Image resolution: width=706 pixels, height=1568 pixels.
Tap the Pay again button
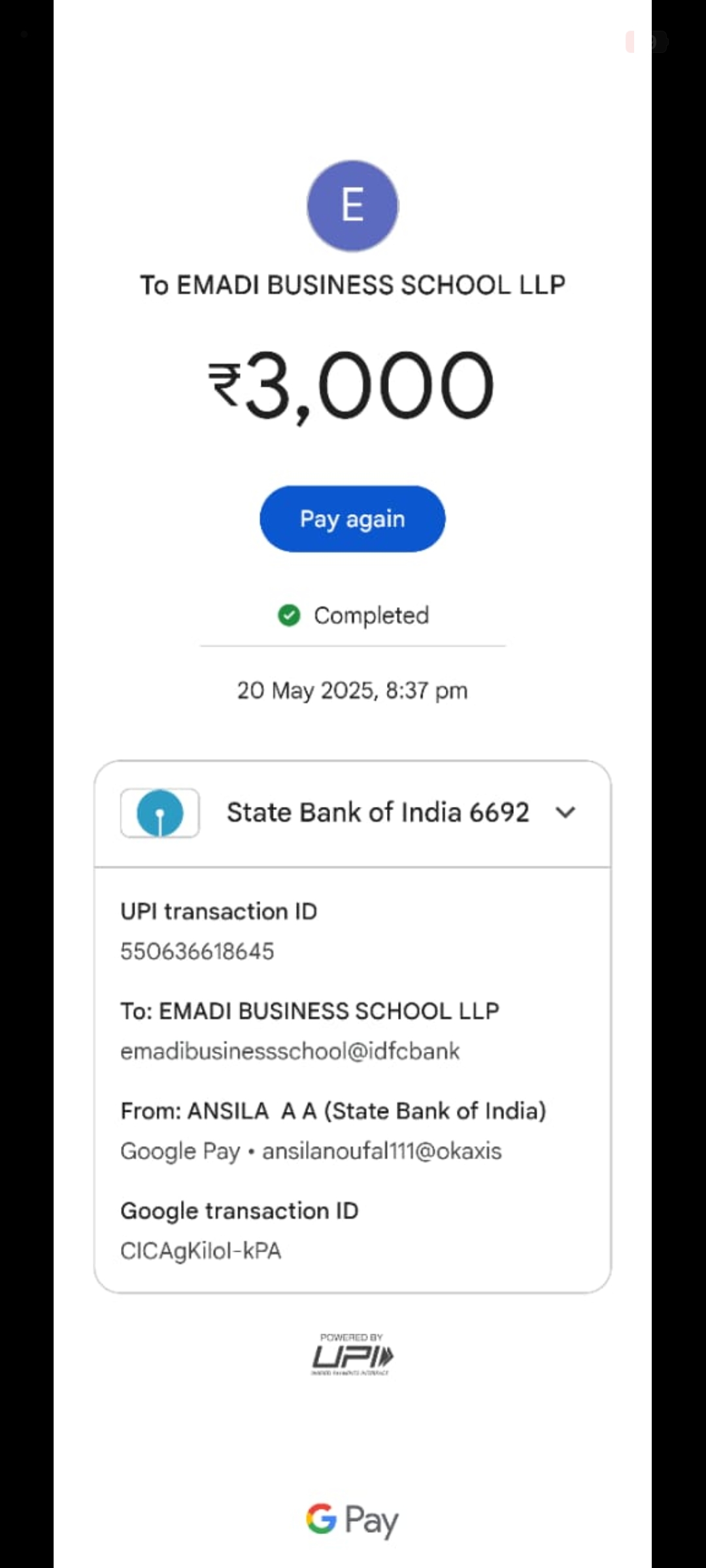[352, 519]
